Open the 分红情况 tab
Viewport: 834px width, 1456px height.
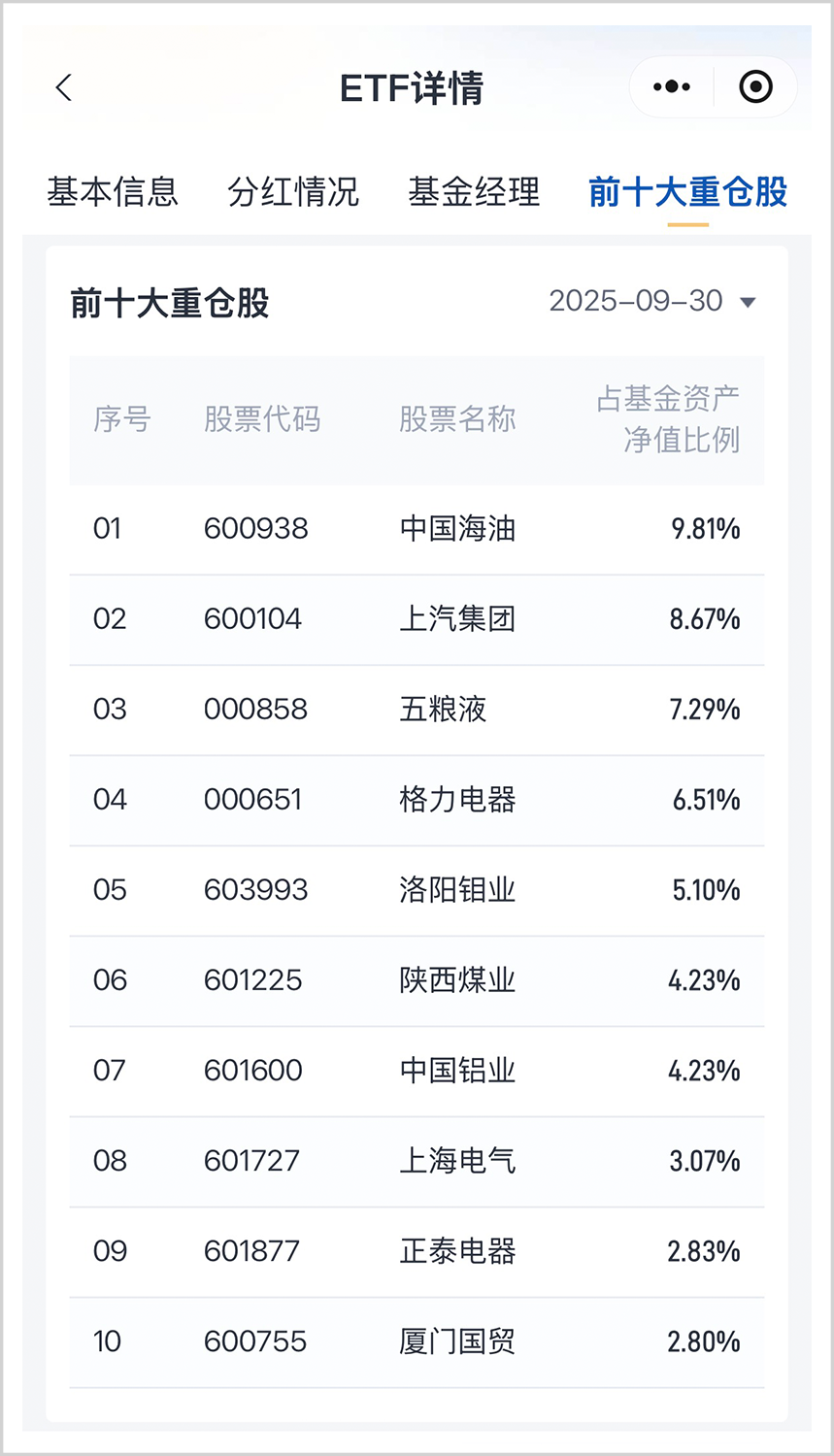pos(293,192)
